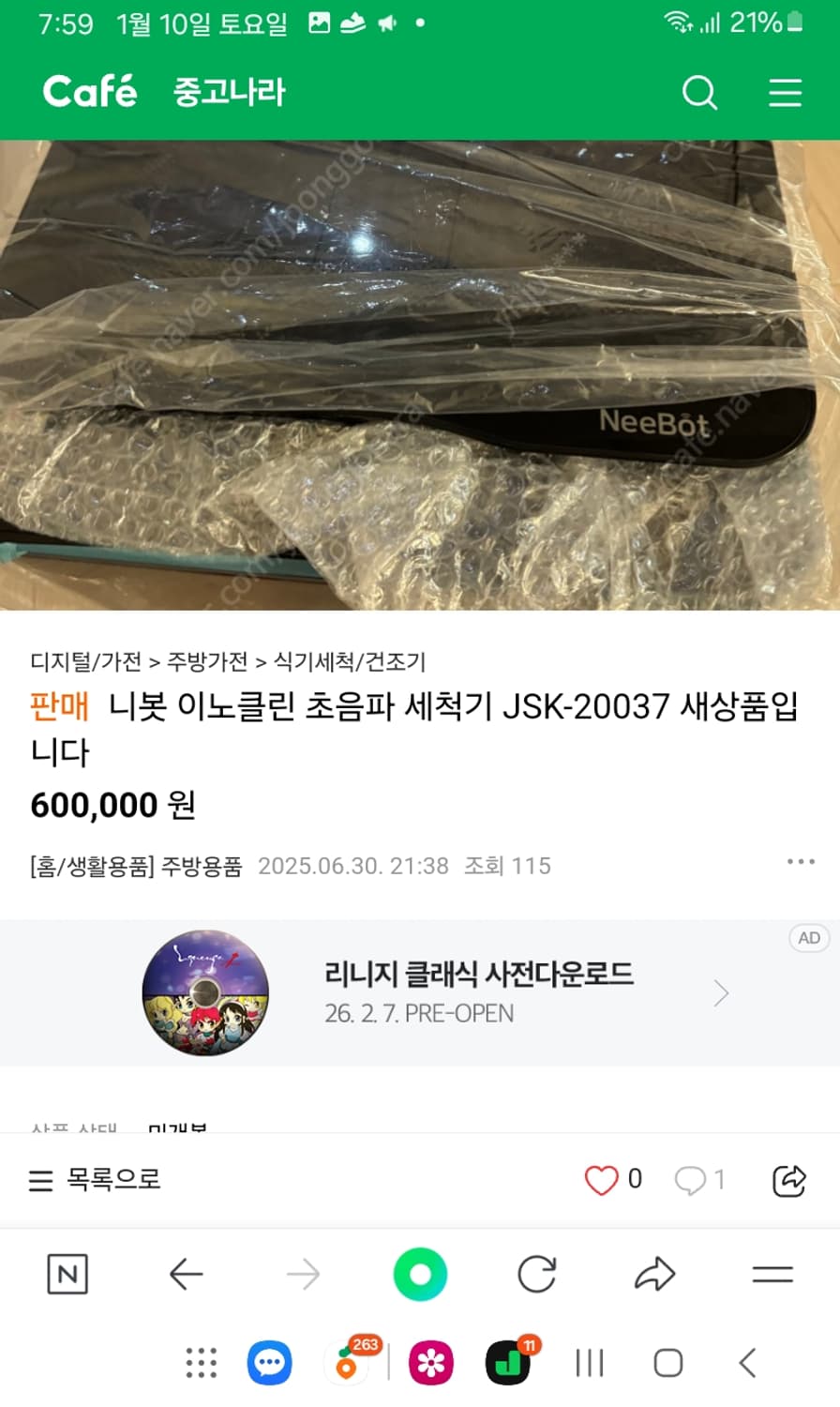Refresh the current page
This screenshot has width=840, height=1407.
[x=536, y=1274]
